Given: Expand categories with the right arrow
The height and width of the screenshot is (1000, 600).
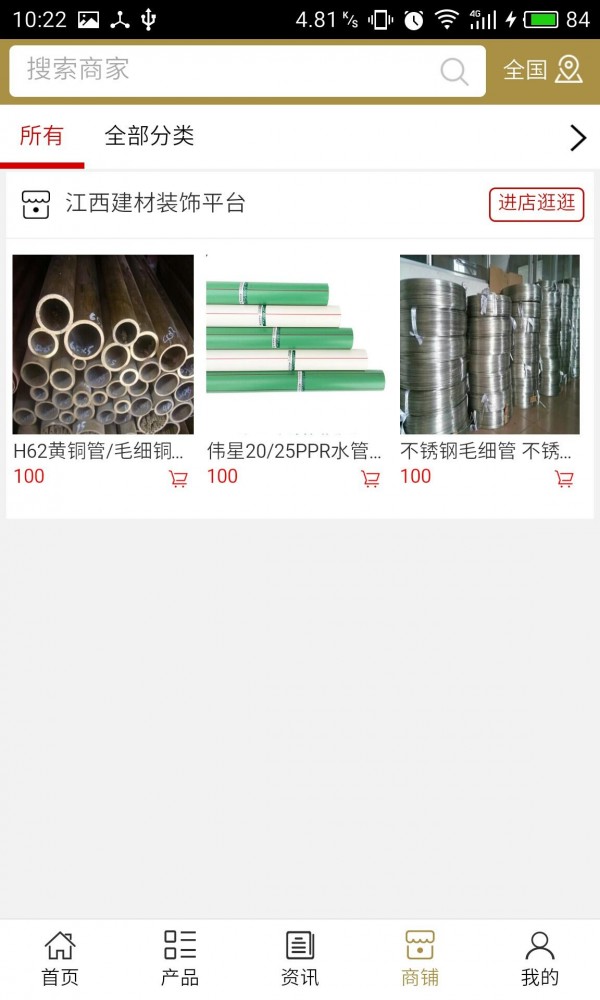Looking at the screenshot, I should 577,138.
